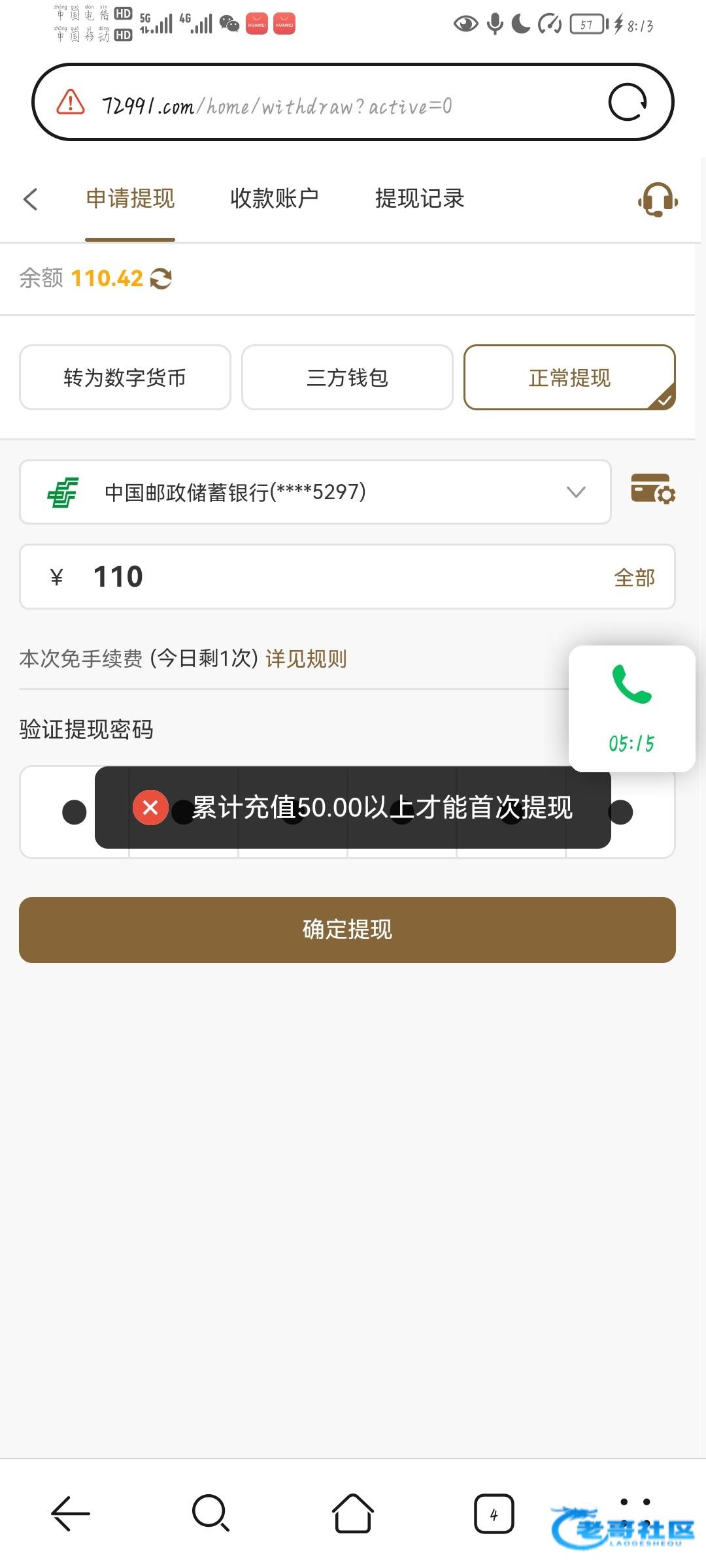
Task: Select the 申请提现 tab
Action: (130, 198)
